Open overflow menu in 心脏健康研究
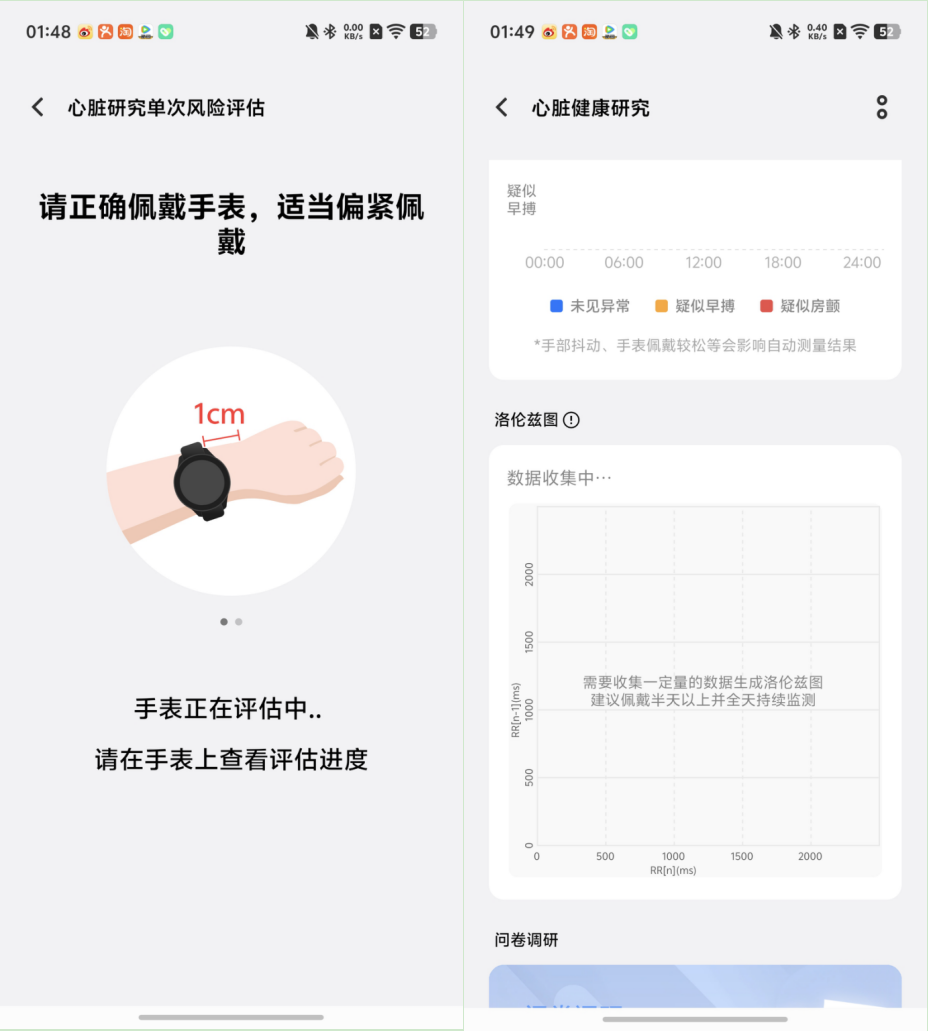Viewport: 928px width, 1031px height. 881,107
